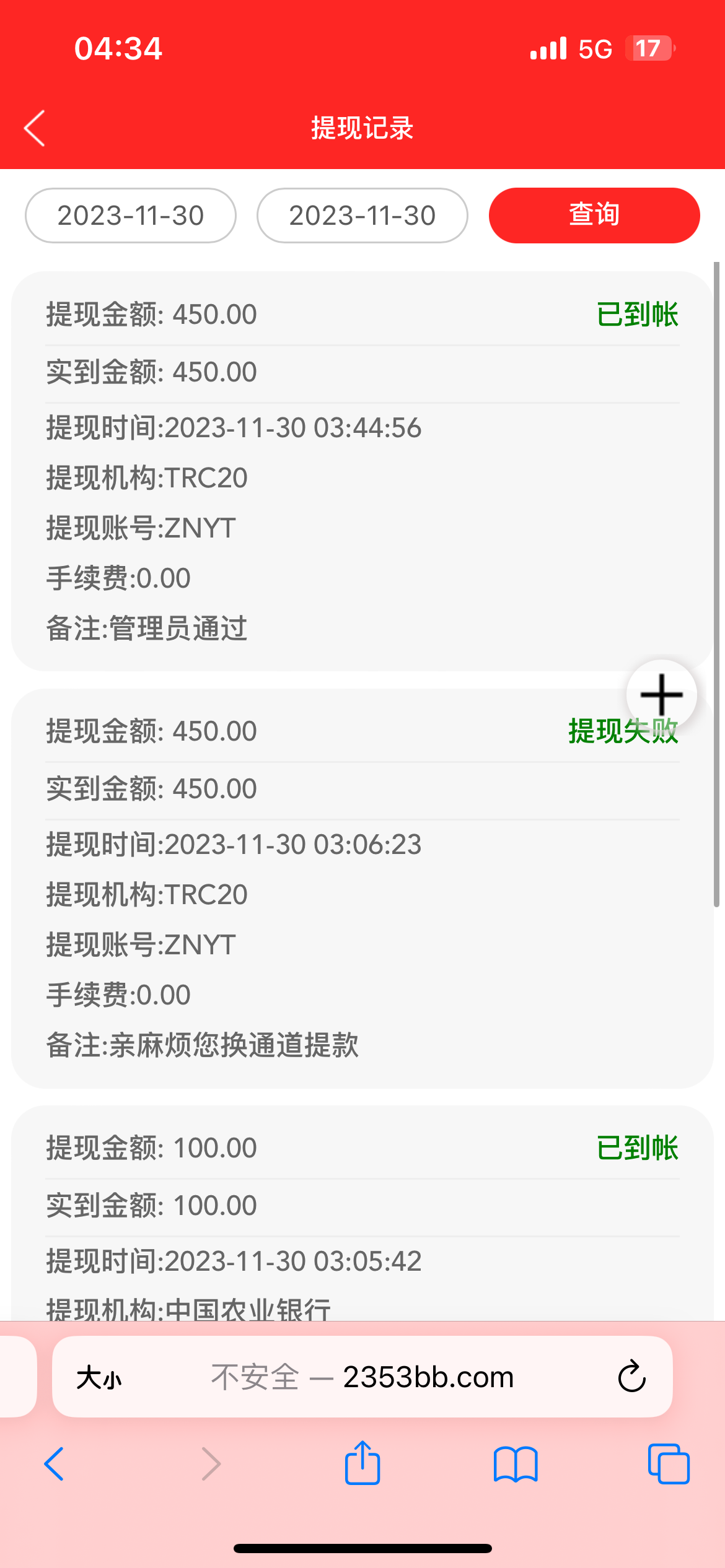Screen dimensions: 725x1568
Task: Open the end date picker
Action: pos(362,216)
